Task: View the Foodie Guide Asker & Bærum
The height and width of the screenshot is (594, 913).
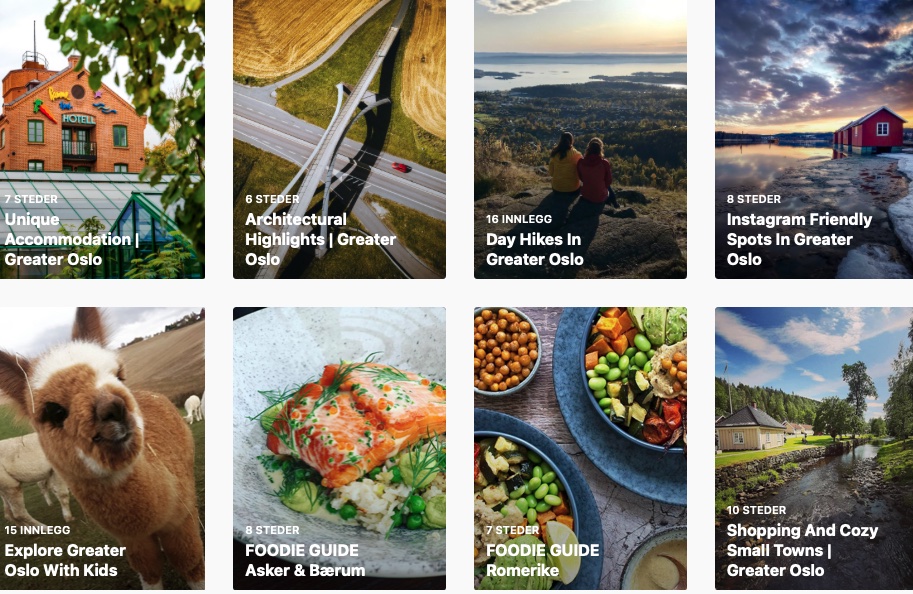Action: [x=339, y=448]
